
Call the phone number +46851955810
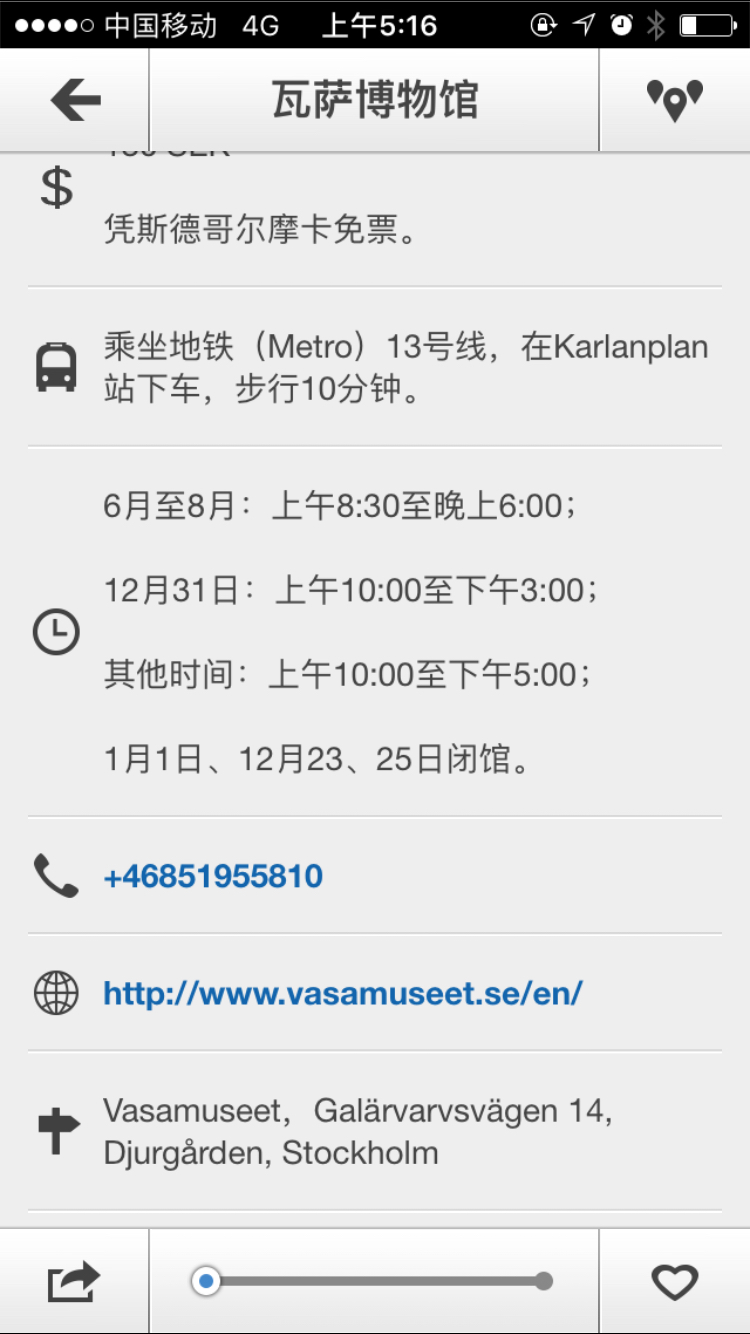click(x=213, y=876)
